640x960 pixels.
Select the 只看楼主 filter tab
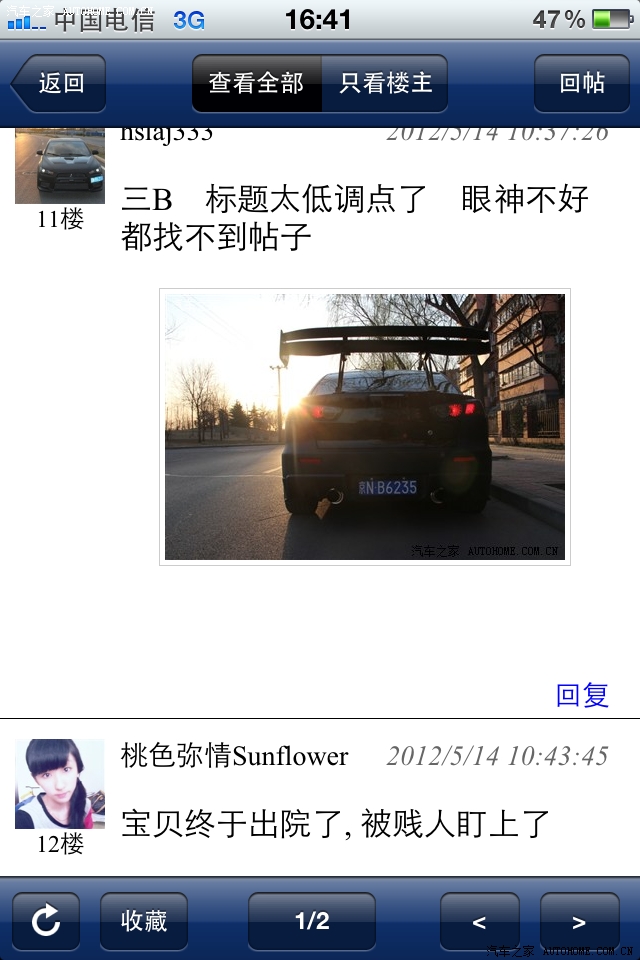[385, 83]
